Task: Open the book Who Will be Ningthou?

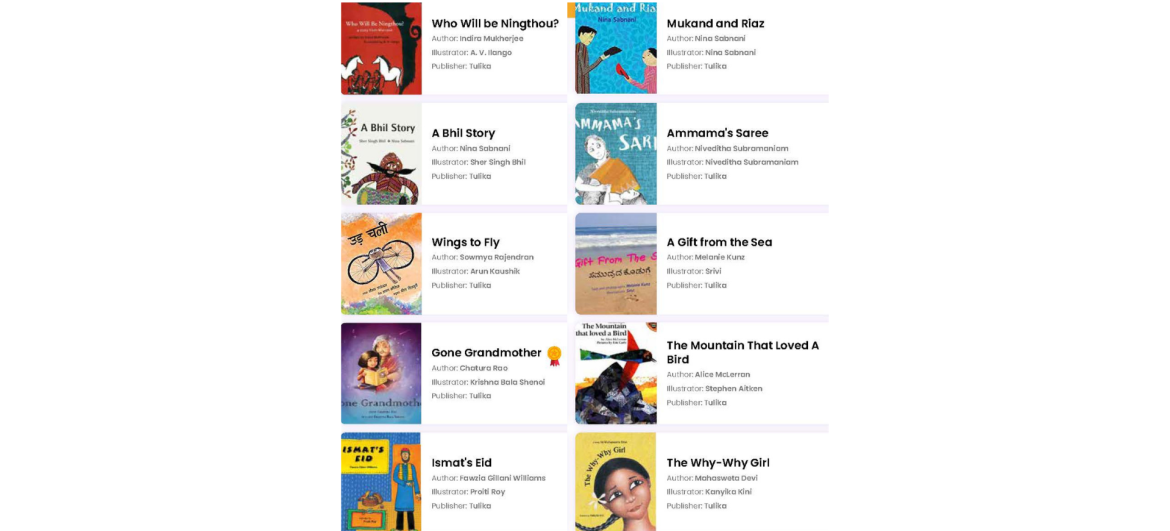Action: (x=495, y=24)
